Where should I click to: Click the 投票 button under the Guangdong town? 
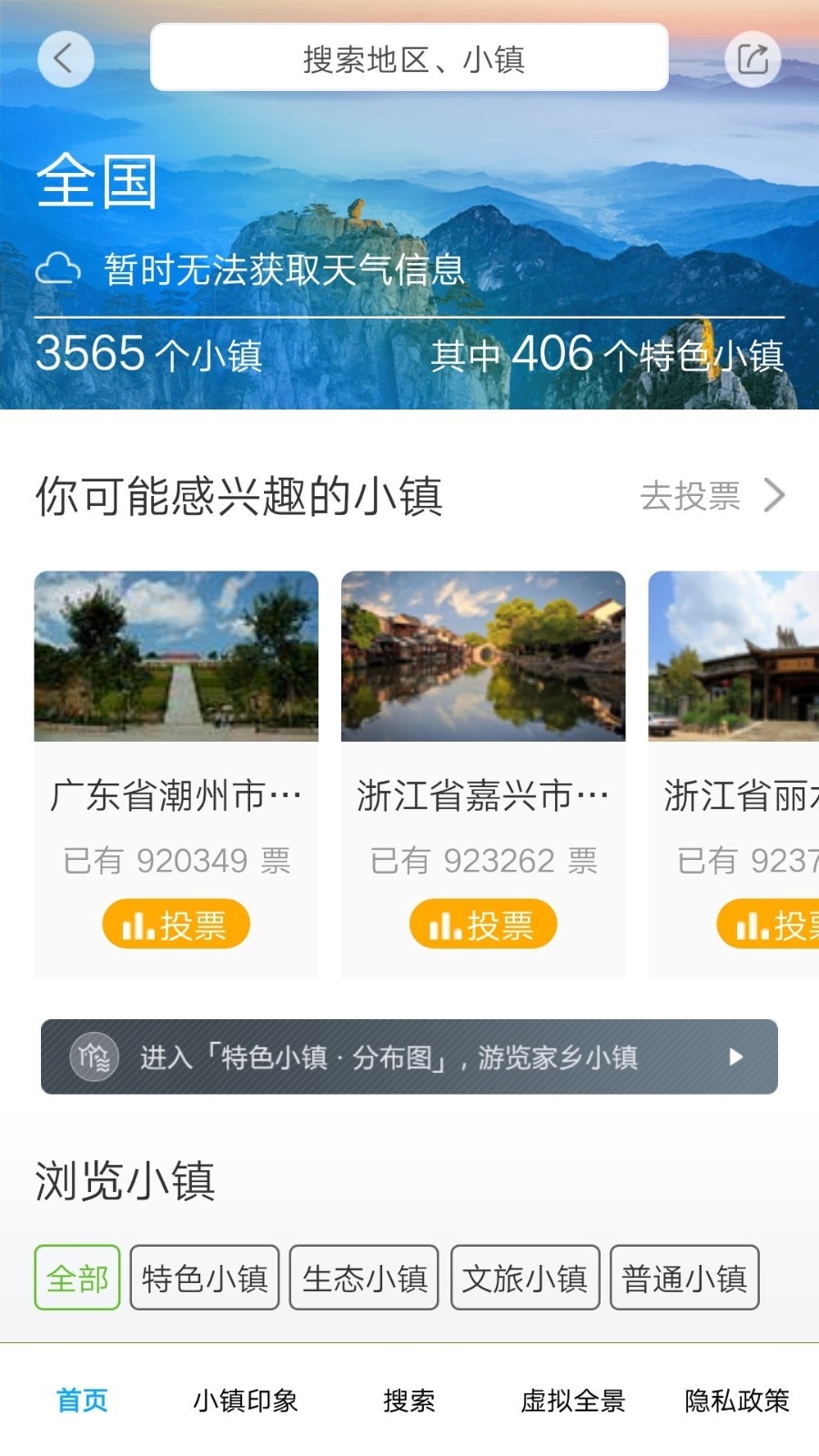[176, 924]
